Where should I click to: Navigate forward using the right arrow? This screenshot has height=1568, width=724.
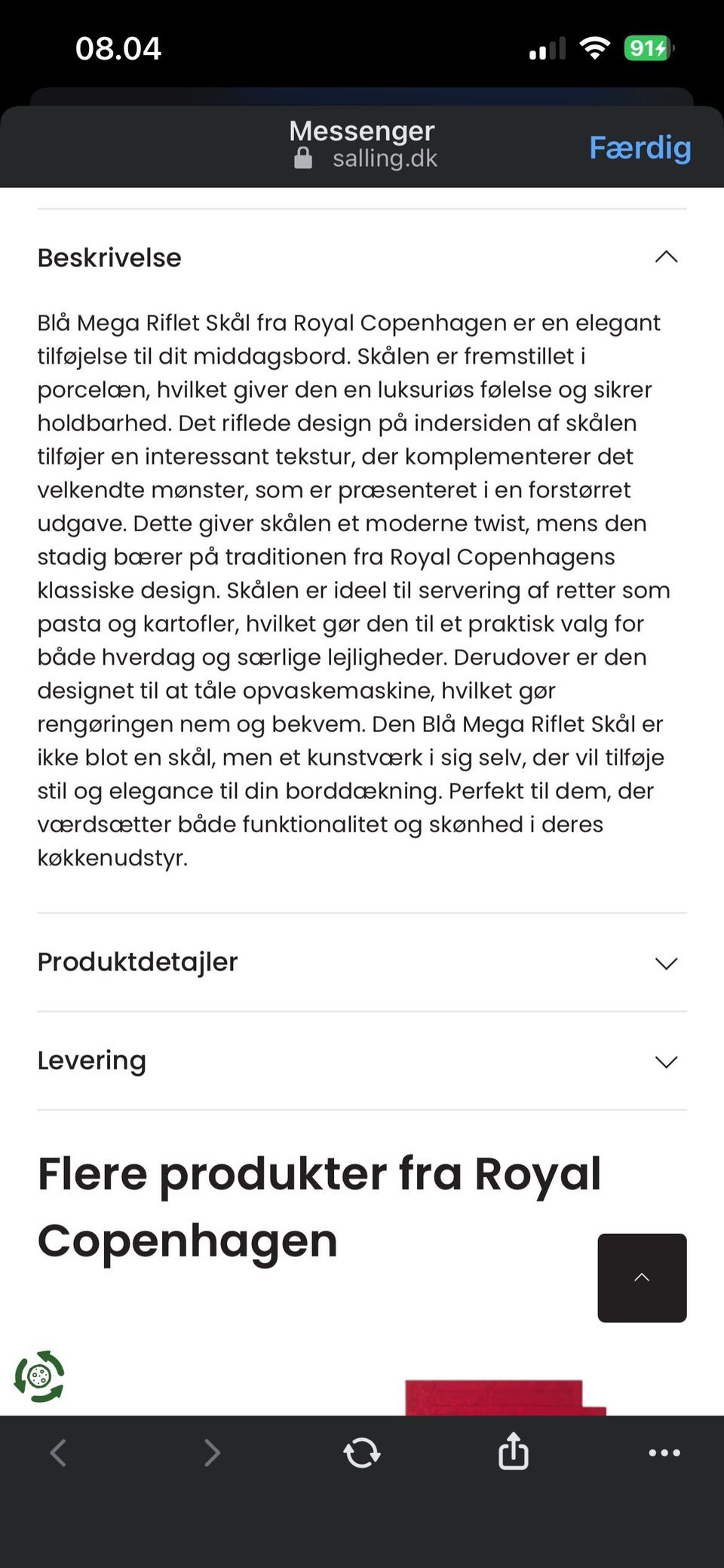pos(212,1453)
